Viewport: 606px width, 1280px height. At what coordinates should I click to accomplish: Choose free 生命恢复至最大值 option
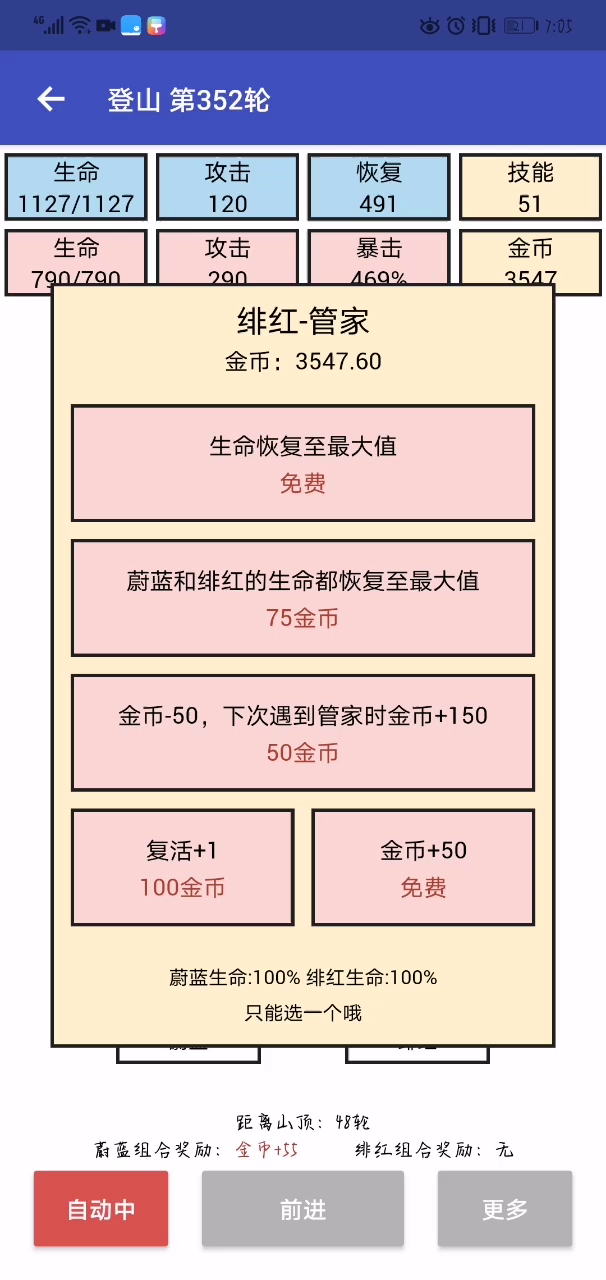(303, 463)
